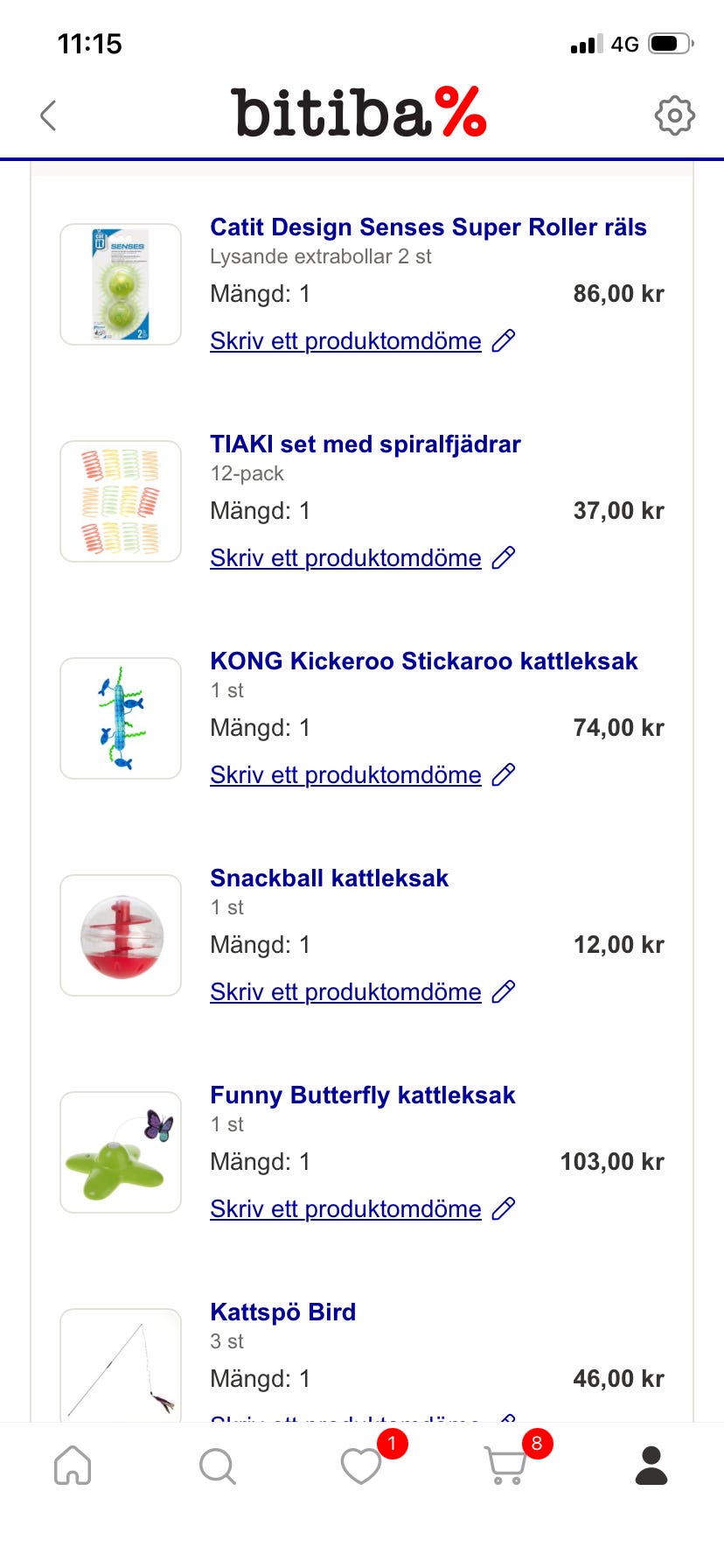Image resolution: width=724 pixels, height=1568 pixels.
Task: Go to the home tab
Action: coord(73,1465)
